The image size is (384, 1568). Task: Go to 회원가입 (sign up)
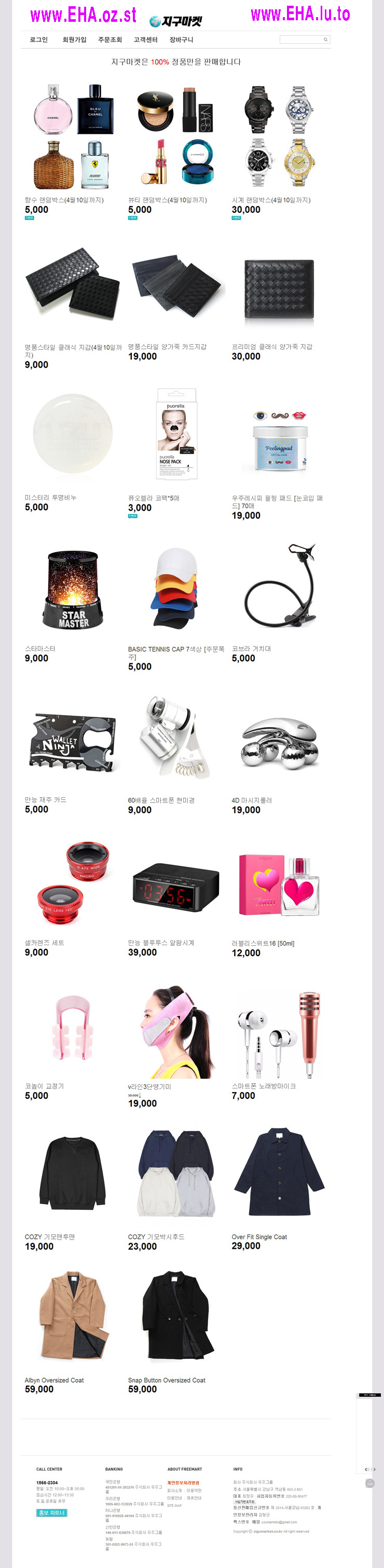74,39
